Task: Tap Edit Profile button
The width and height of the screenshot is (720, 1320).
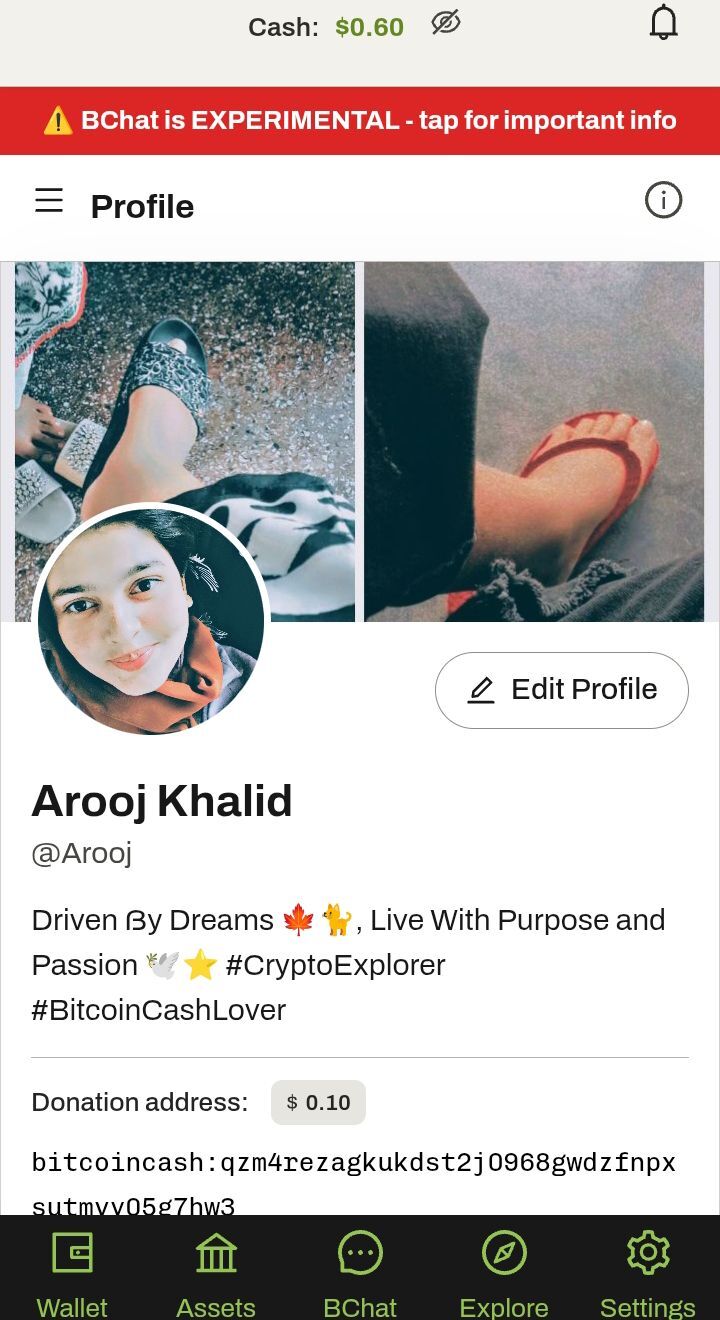Action: coord(562,690)
